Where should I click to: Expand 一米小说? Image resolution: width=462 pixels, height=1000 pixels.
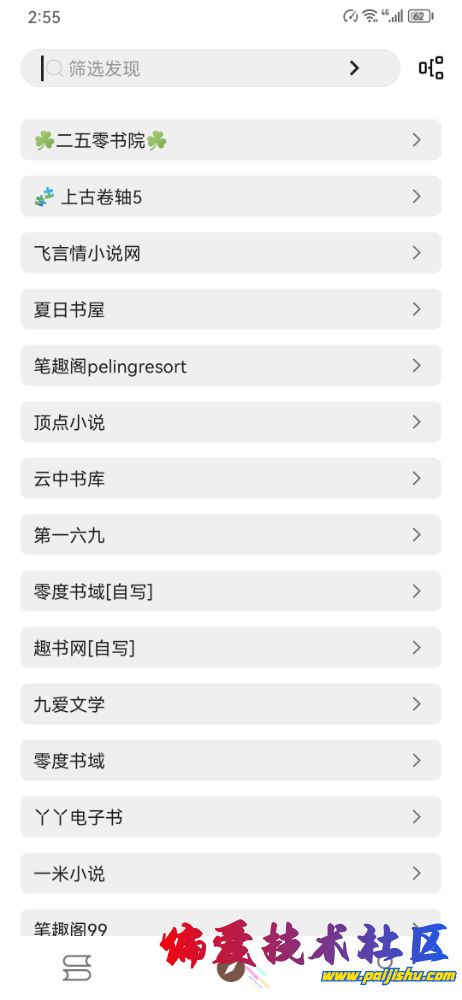(231, 873)
